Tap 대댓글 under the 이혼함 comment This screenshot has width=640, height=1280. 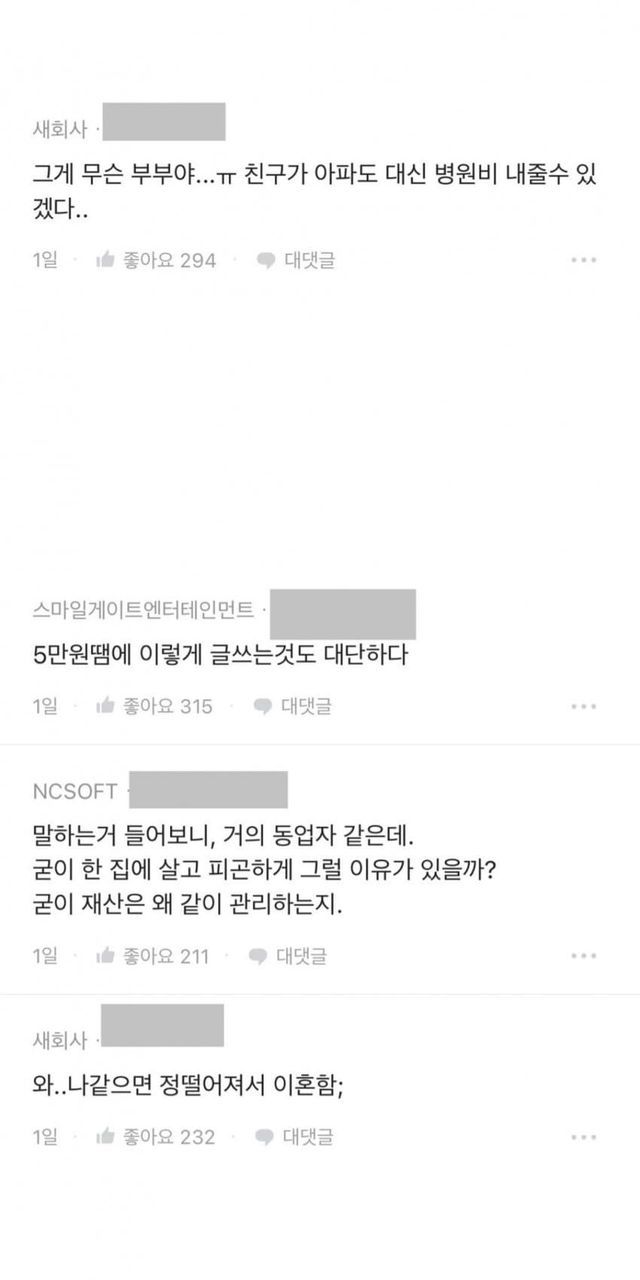click(x=295, y=1137)
